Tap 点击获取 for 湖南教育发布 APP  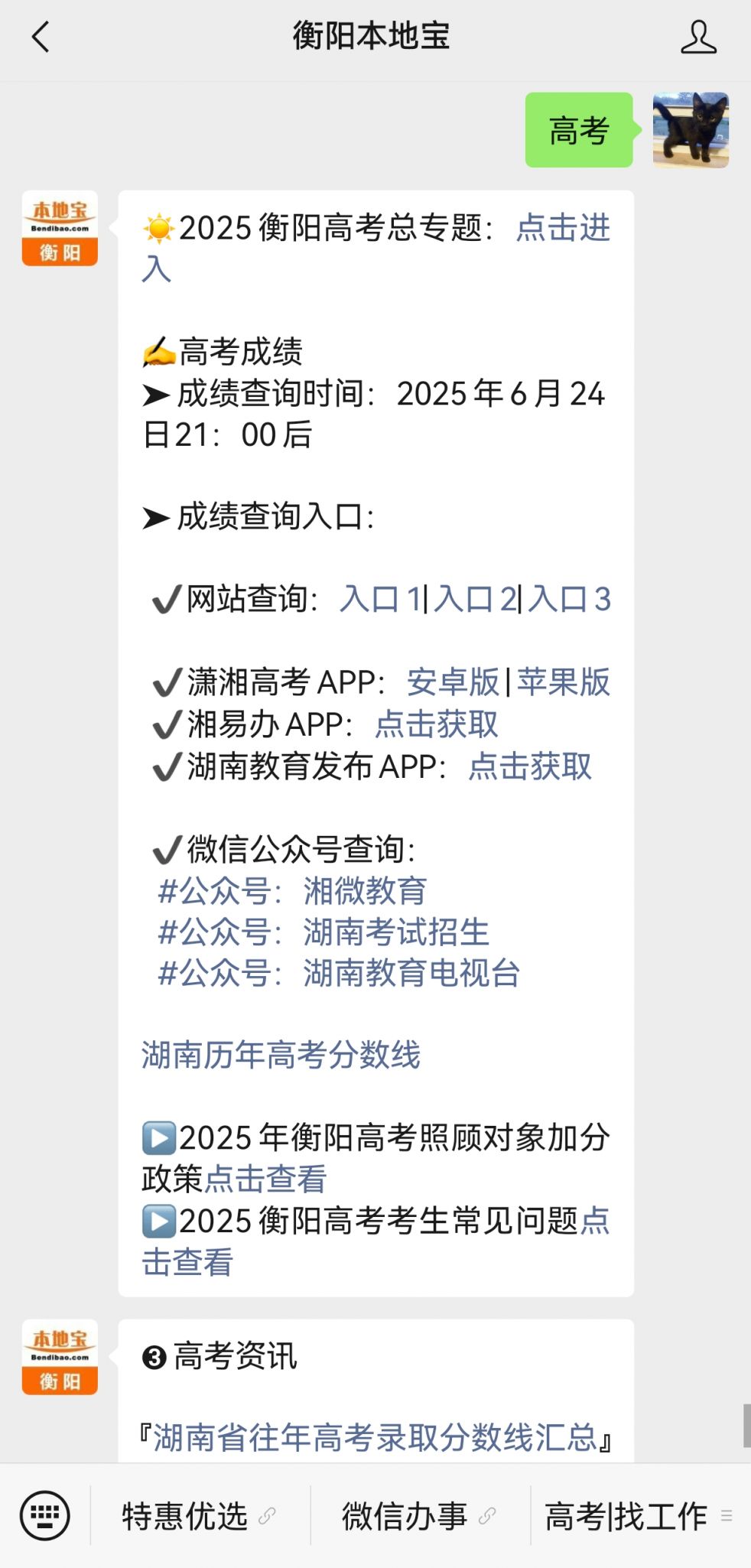[x=530, y=766]
